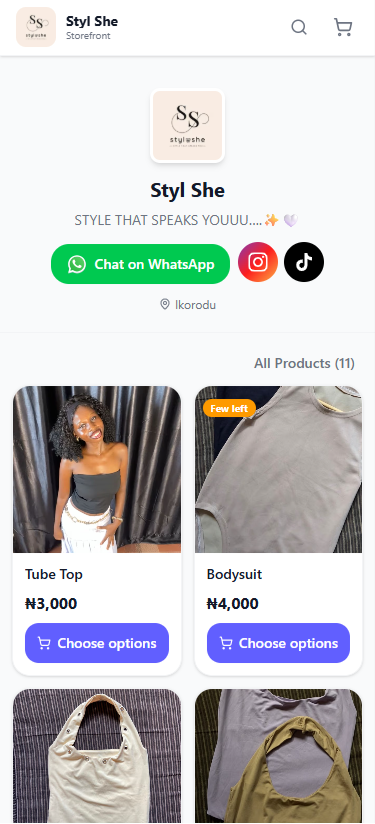The width and height of the screenshot is (375, 824).
Task: Open the shopping cart
Action: pyautogui.click(x=343, y=27)
